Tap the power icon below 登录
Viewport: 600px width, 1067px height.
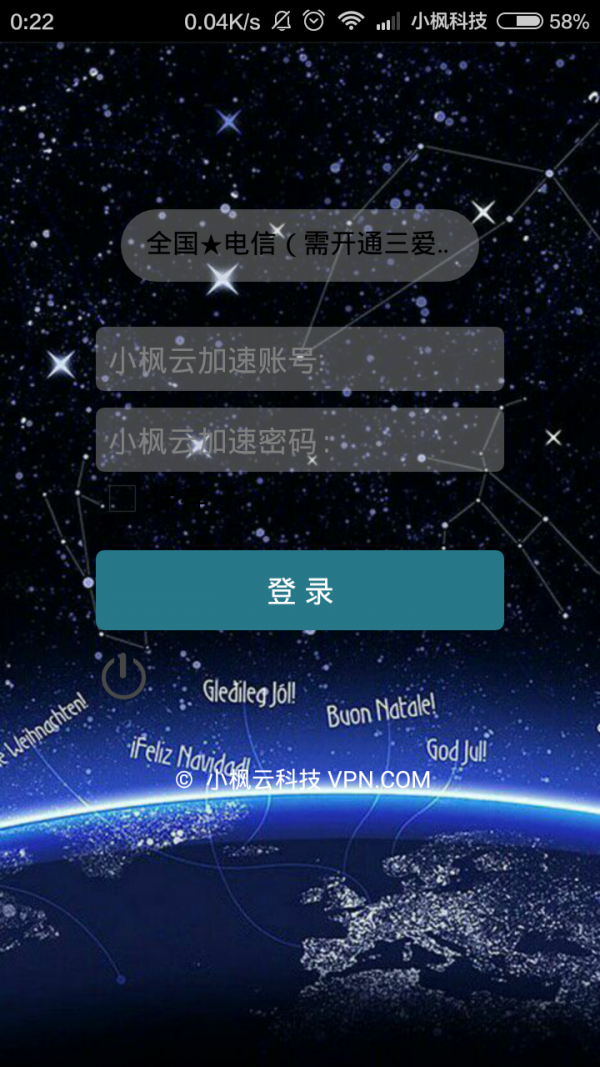pos(124,677)
